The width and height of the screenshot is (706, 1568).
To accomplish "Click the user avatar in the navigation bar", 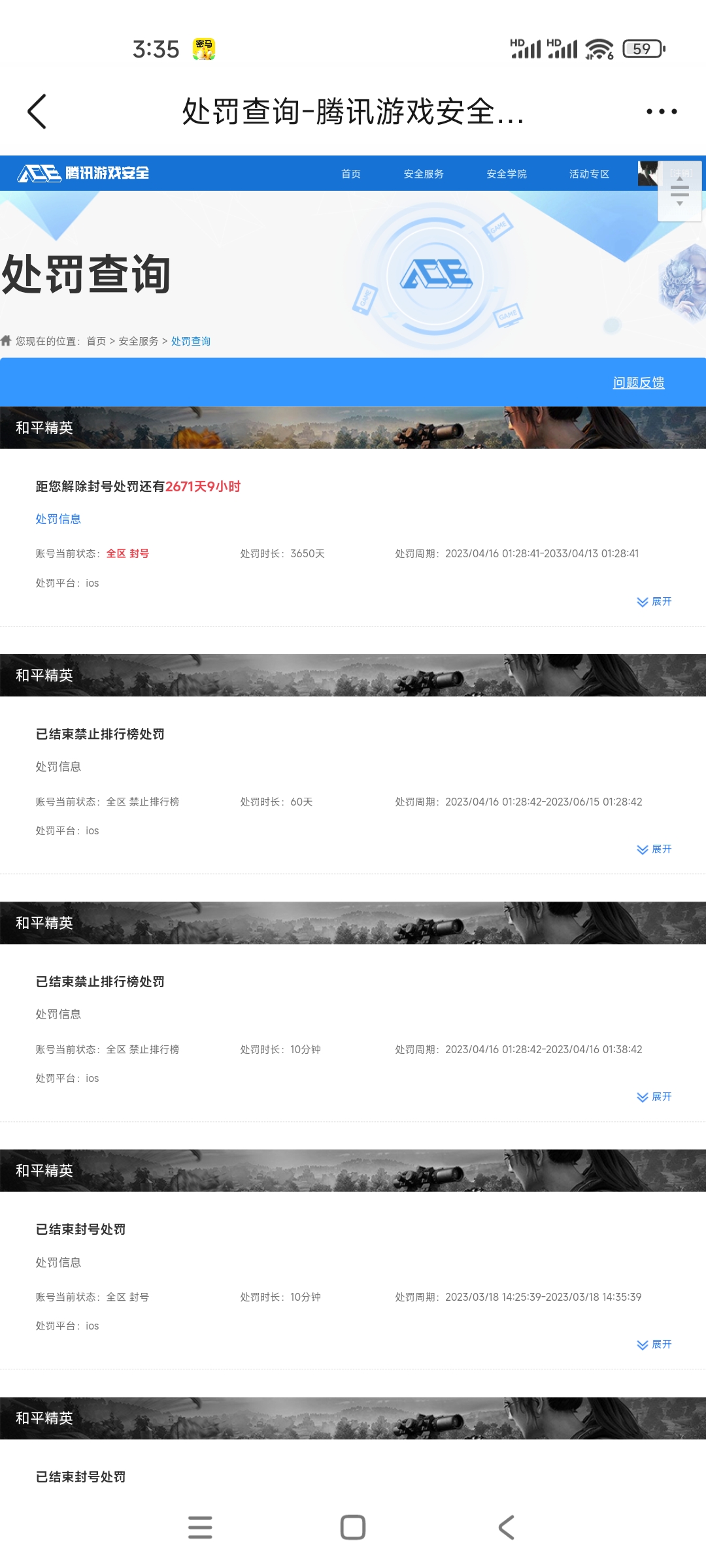I will pos(649,174).
